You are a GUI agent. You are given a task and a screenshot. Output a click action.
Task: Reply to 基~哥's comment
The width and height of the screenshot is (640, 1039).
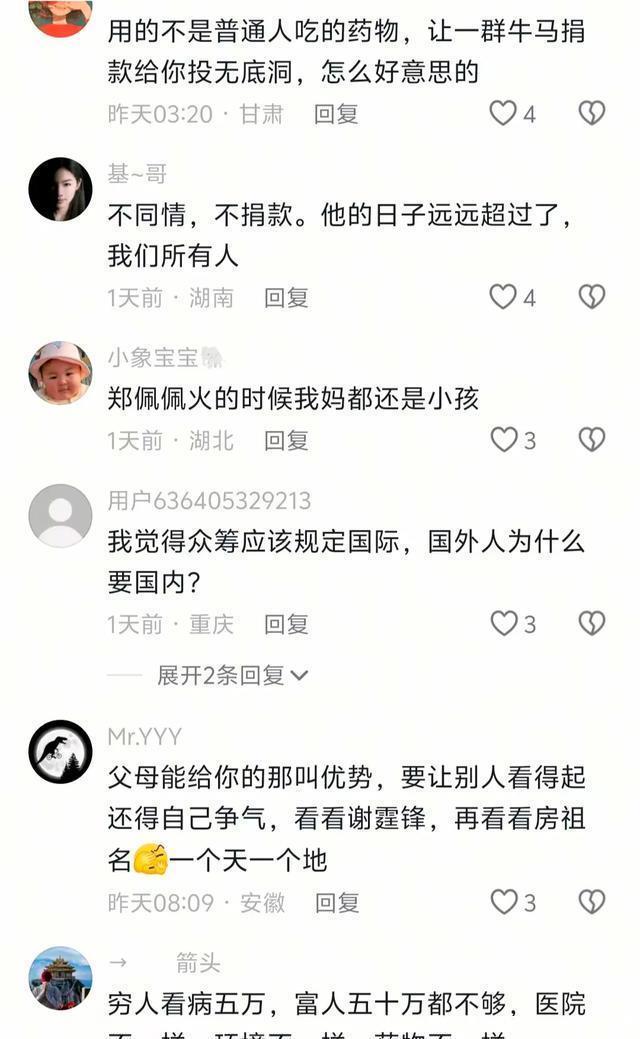[286, 297]
